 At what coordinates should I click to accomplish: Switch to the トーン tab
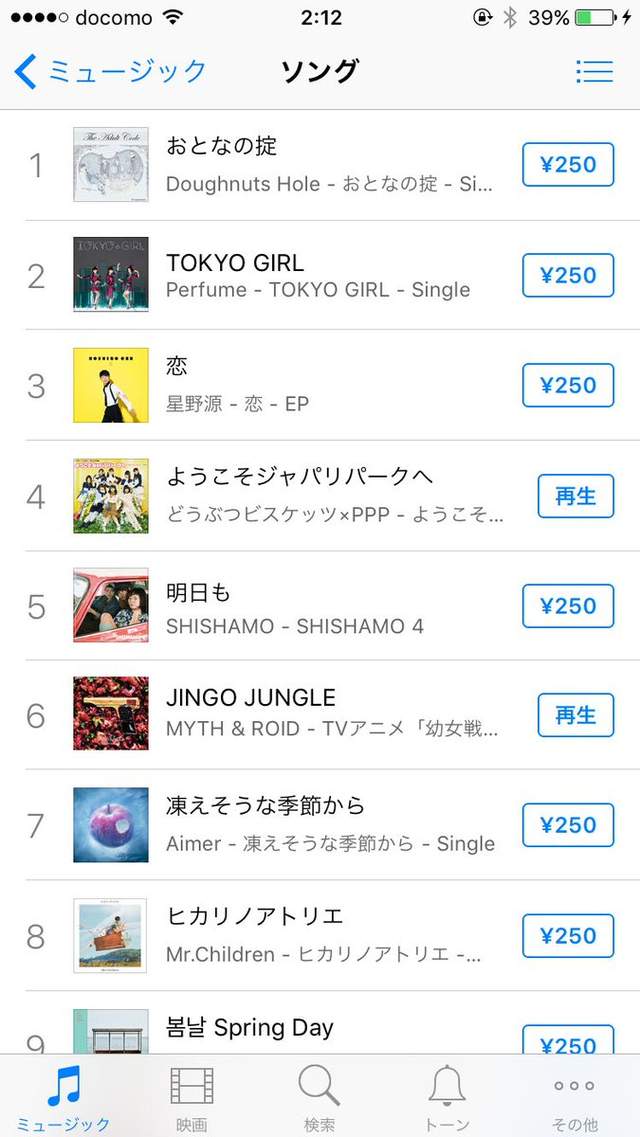click(x=447, y=1096)
